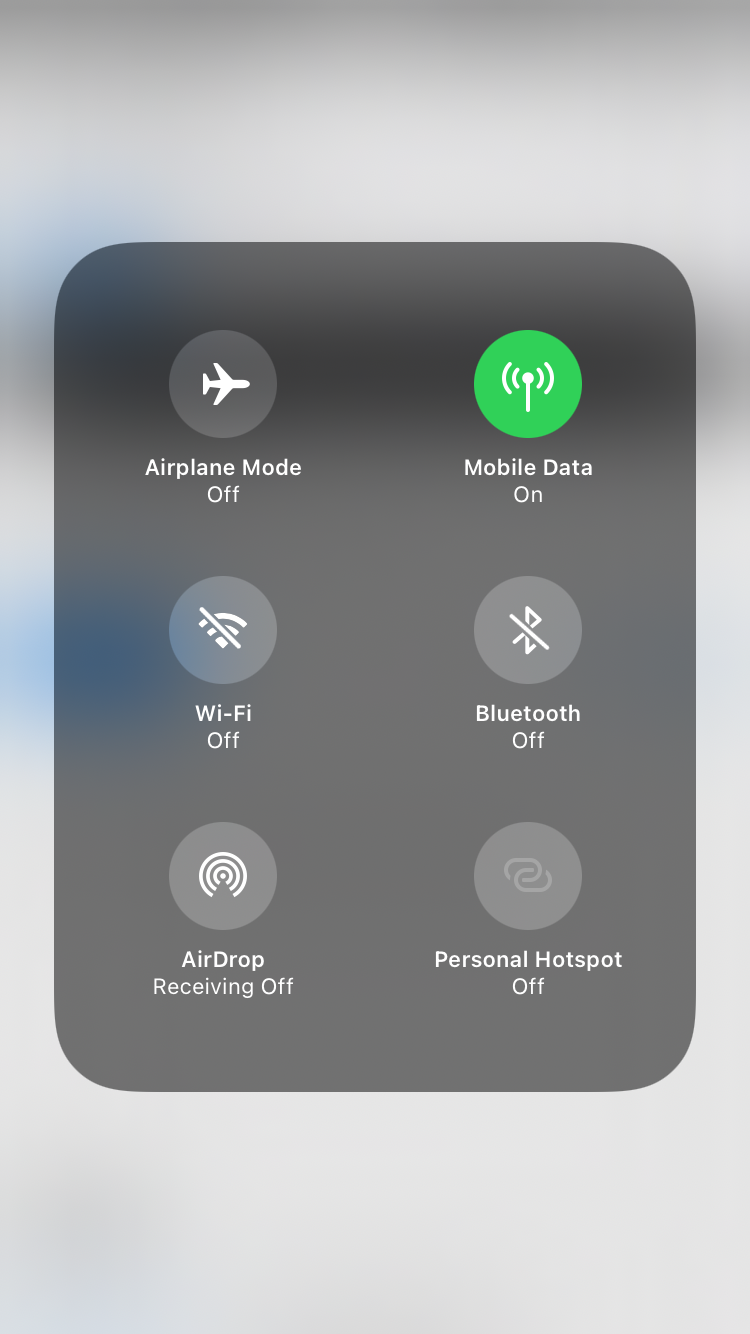750x1334 pixels.
Task: Toggle AirDrop receiving on
Action: pyautogui.click(x=223, y=875)
